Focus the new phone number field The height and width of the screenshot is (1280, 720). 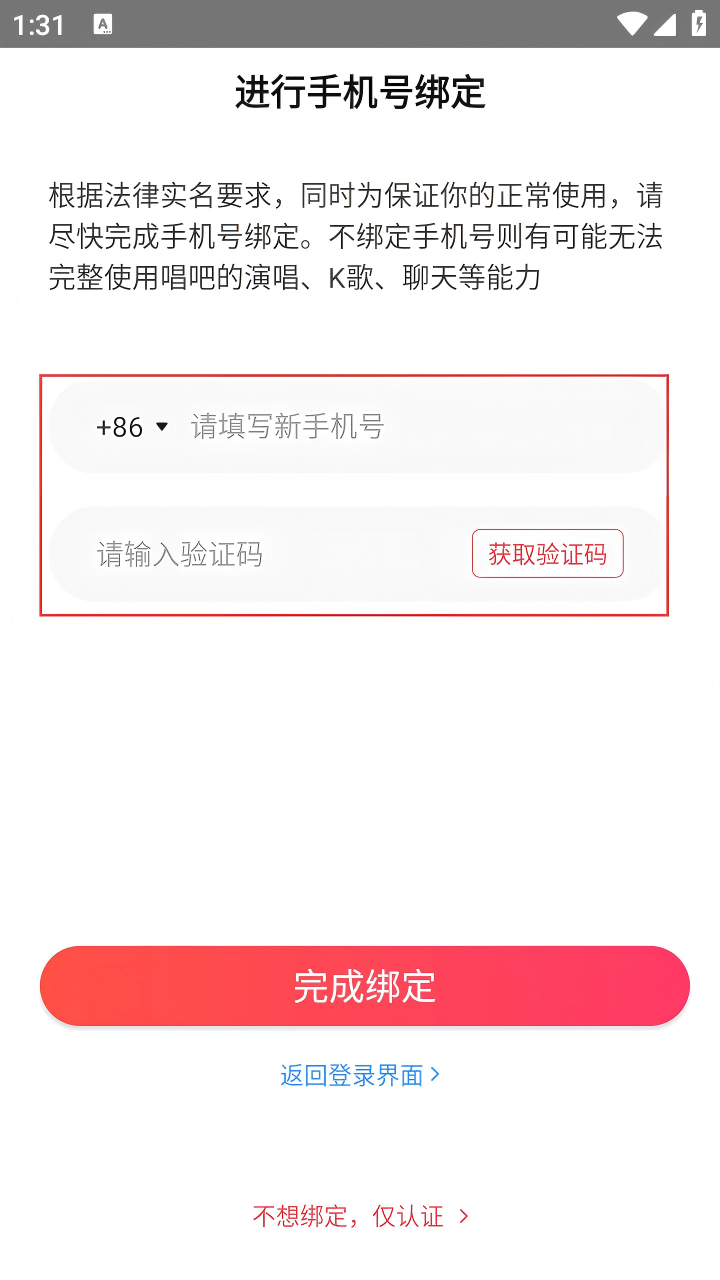point(400,427)
